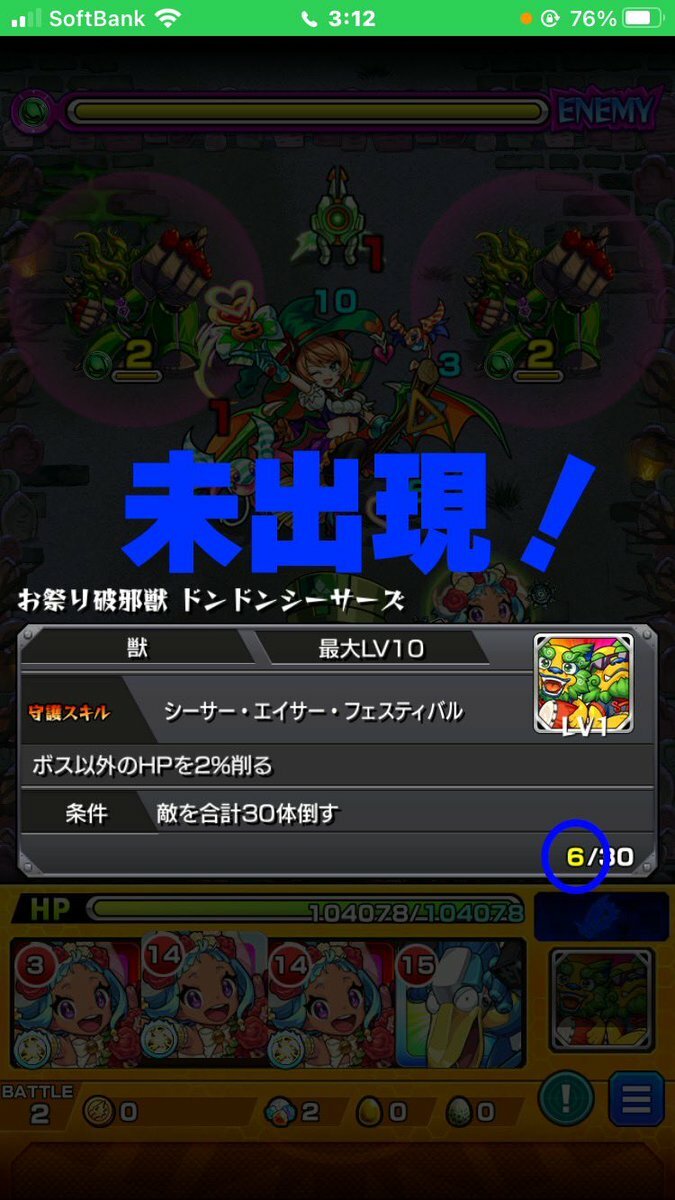Tap the green exclamation info button
Image resolution: width=675 pixels, height=1200 pixels.
click(566, 1100)
